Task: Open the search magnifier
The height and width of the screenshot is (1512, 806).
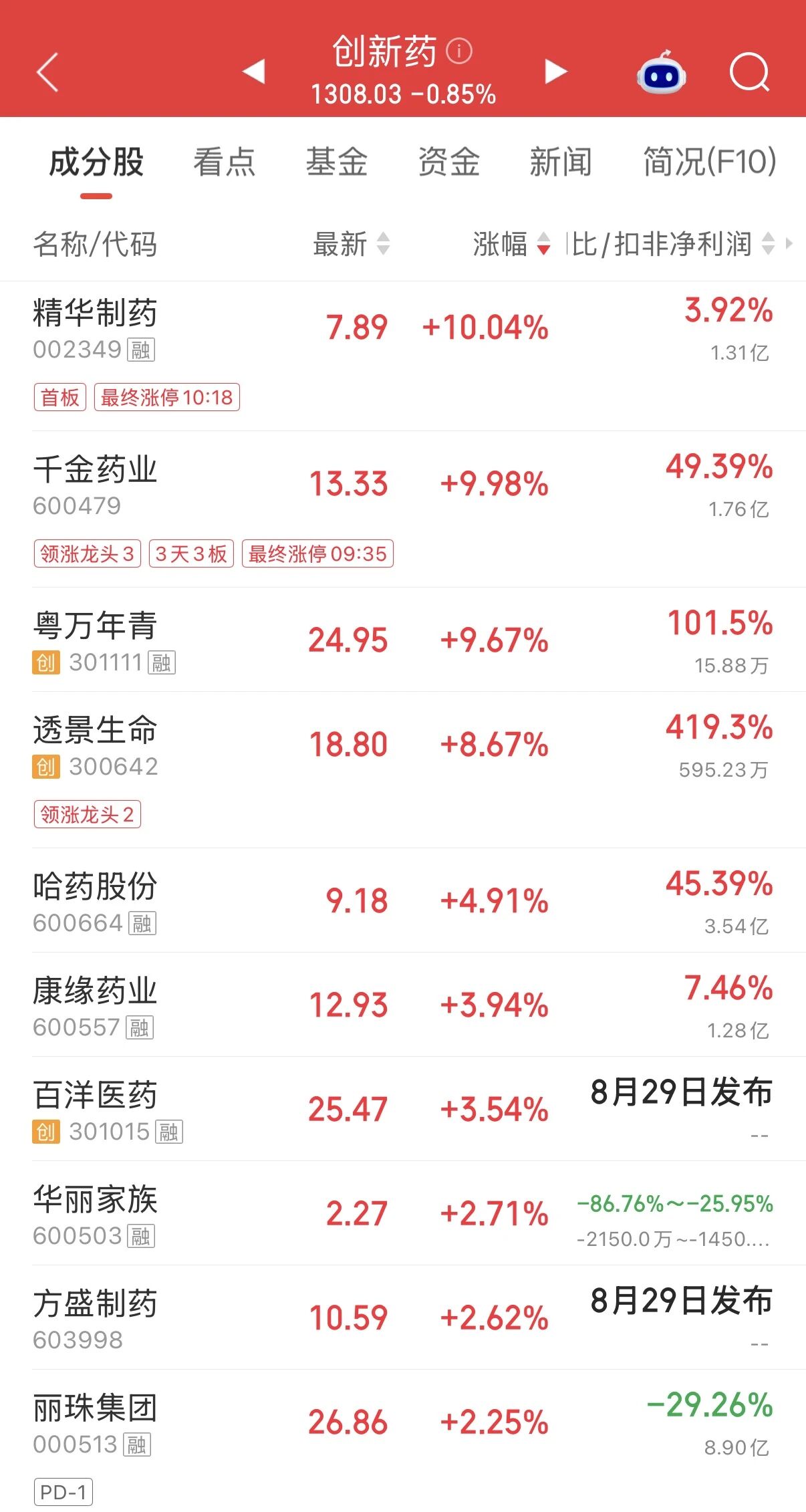Action: click(x=750, y=72)
